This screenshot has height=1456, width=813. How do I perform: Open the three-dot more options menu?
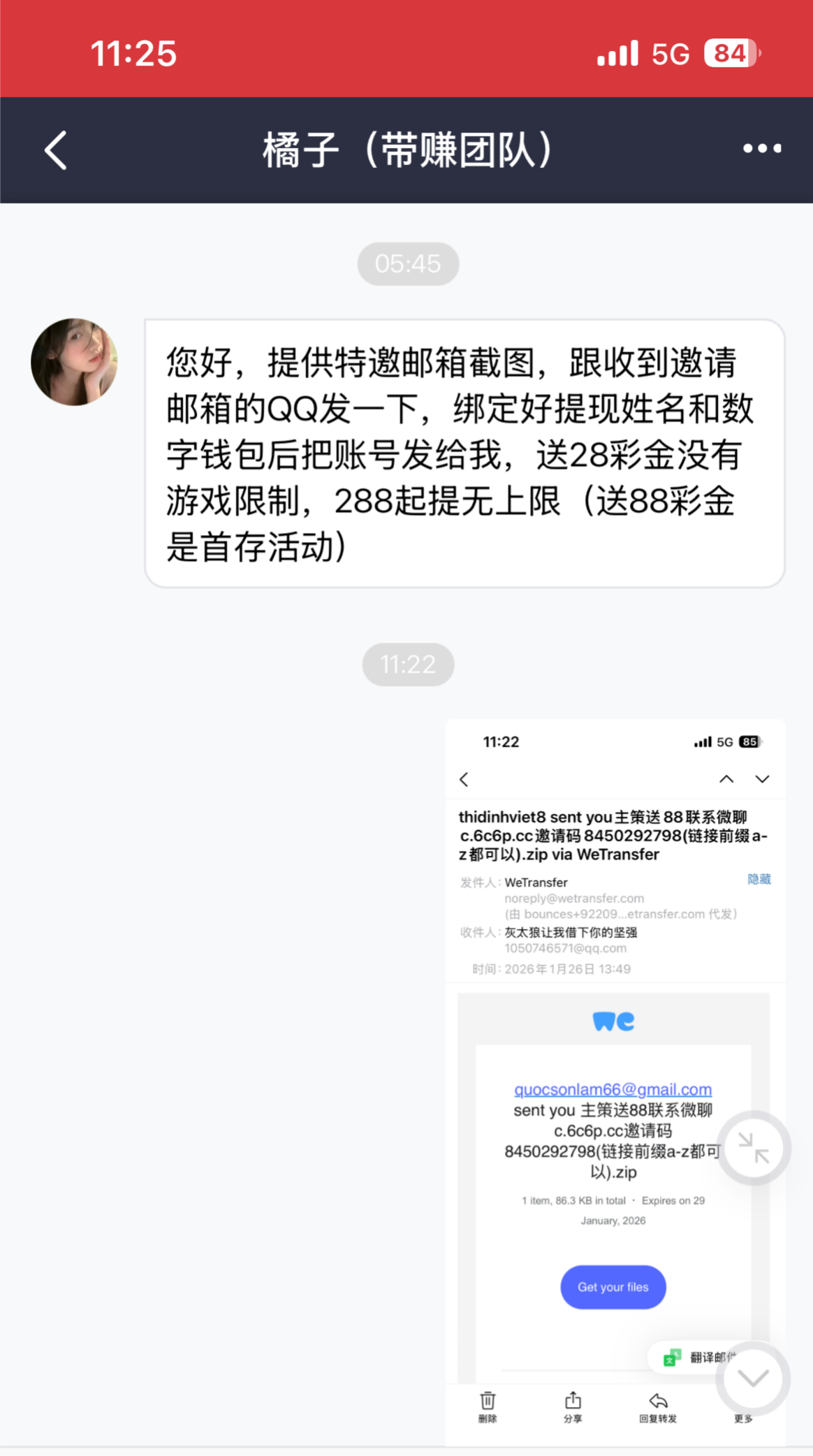point(762,148)
